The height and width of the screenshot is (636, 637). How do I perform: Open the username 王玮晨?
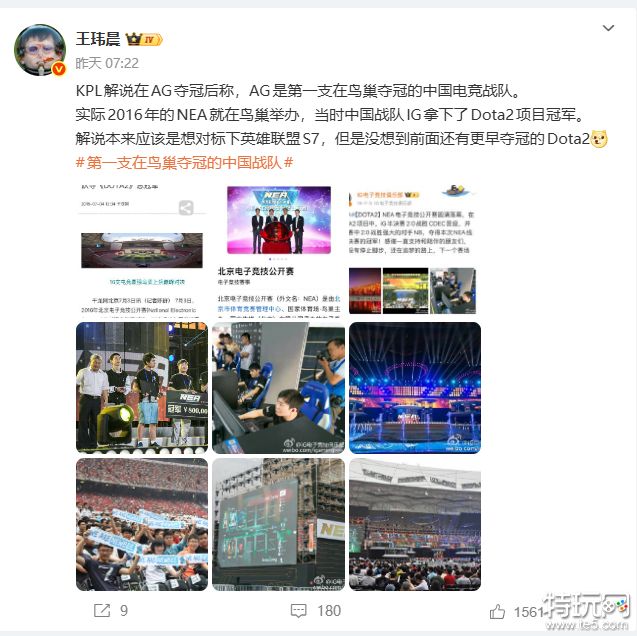pyautogui.click(x=97, y=39)
